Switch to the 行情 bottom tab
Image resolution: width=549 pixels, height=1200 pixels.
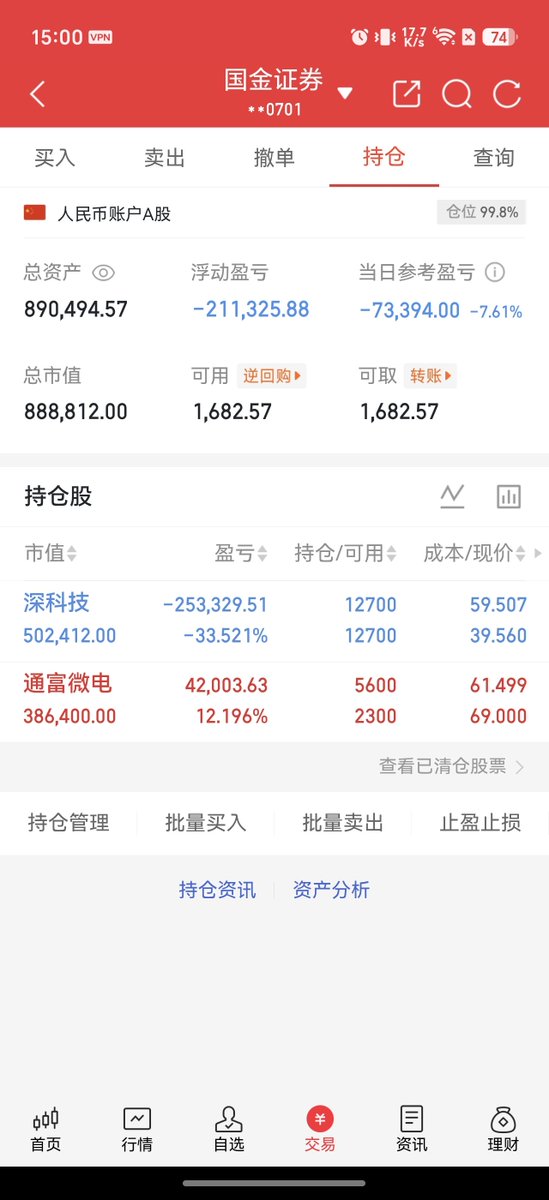click(x=137, y=1130)
